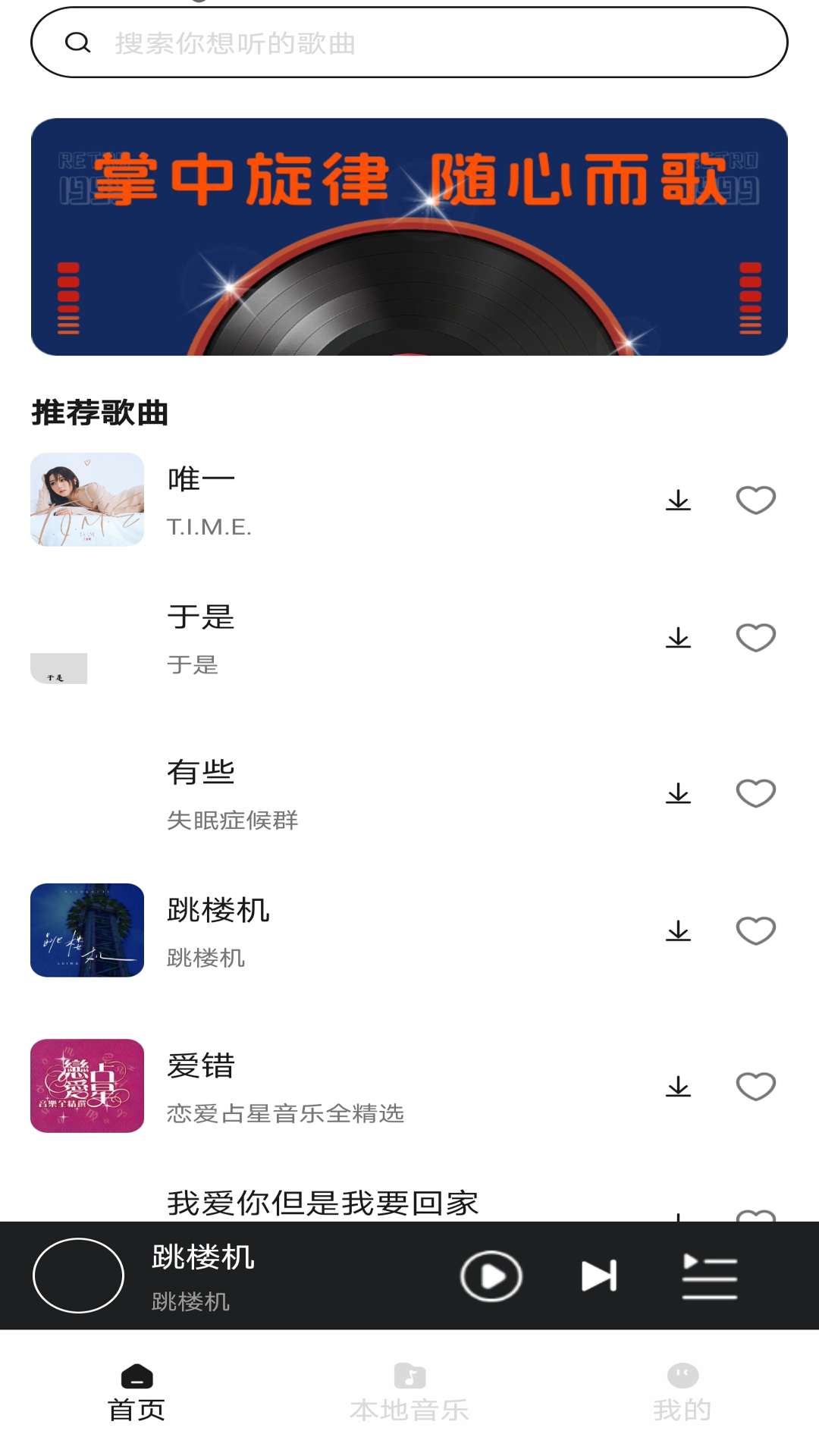Download the song 爱错
The image size is (819, 1456).
pos(678,1087)
